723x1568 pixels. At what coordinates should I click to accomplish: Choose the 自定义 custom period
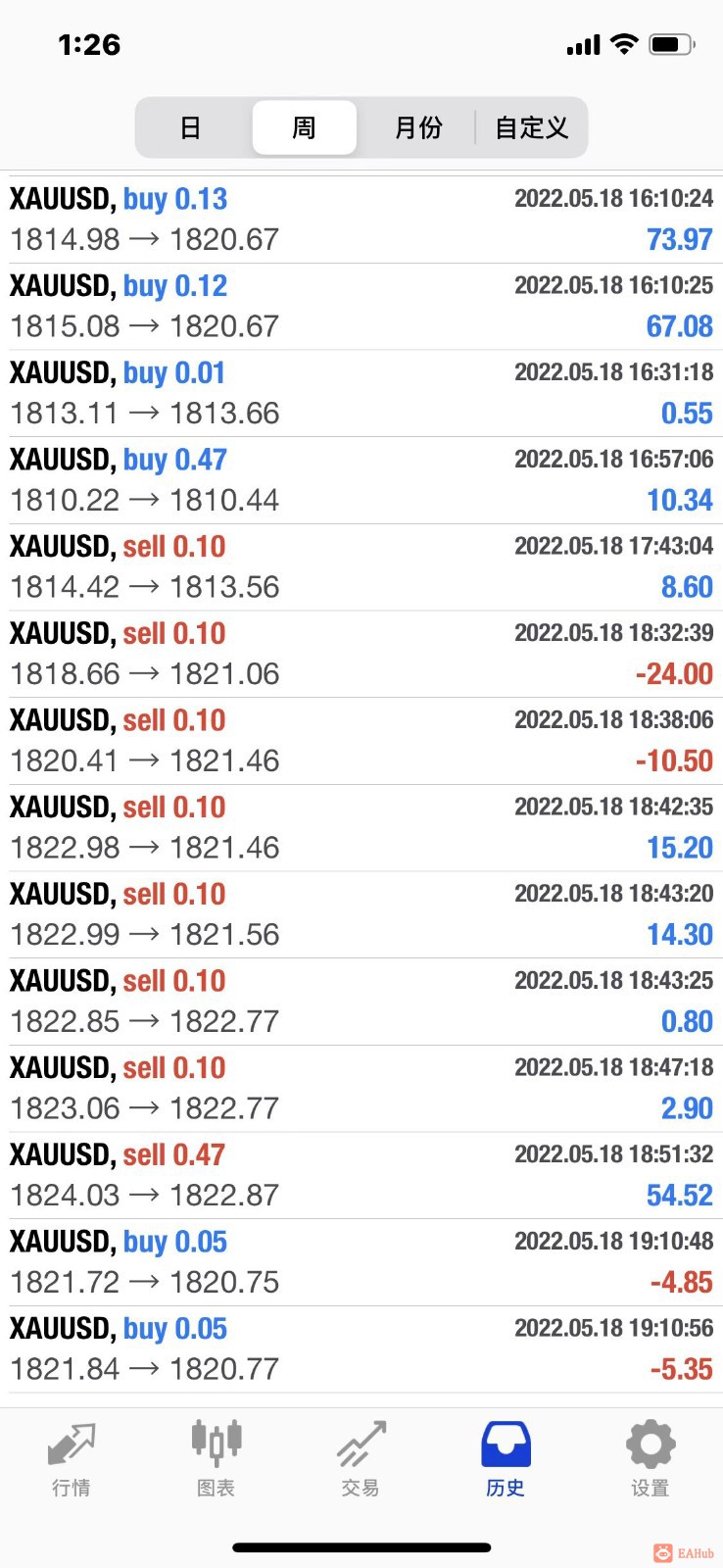[531, 127]
